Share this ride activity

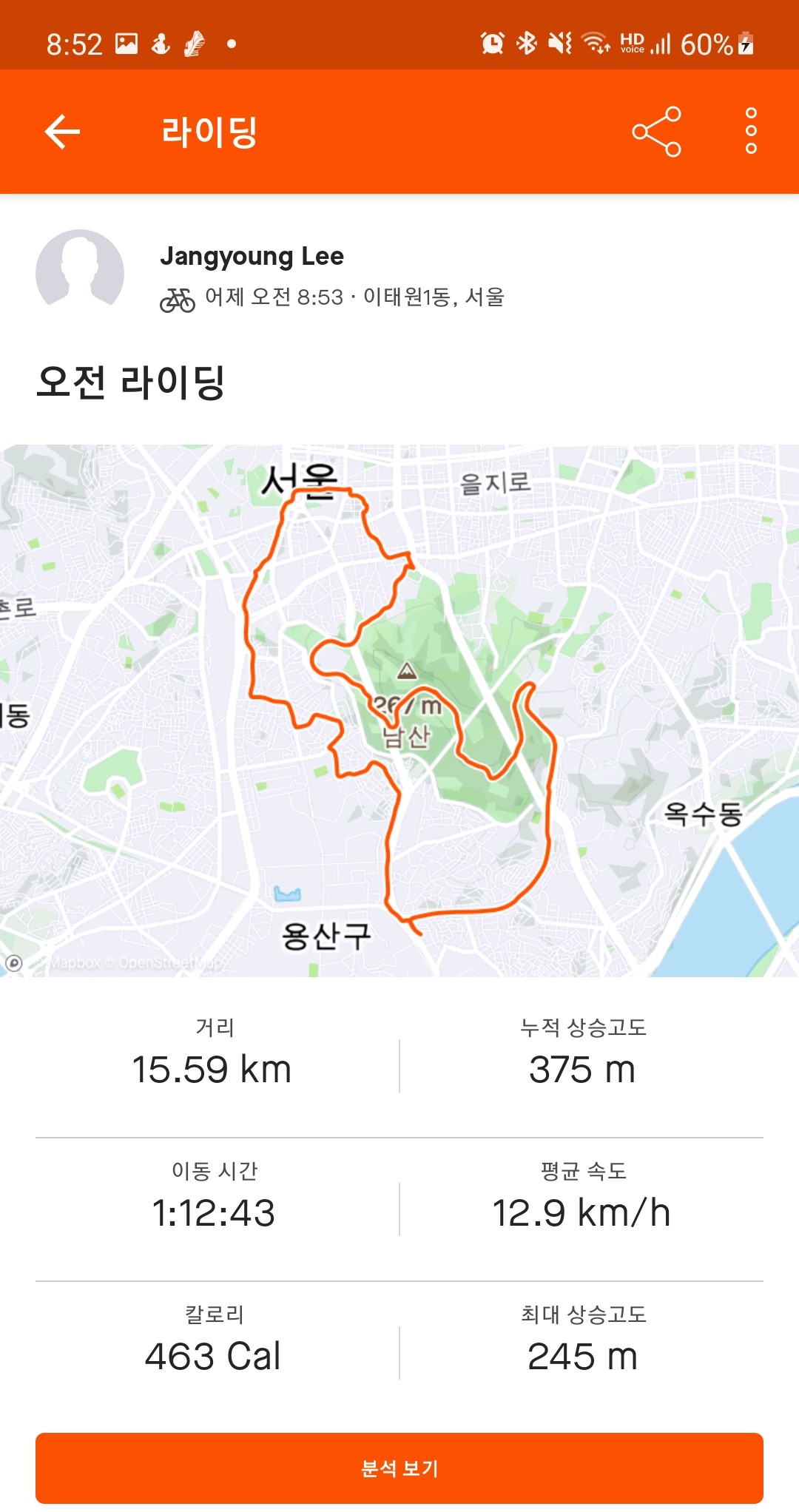[656, 132]
